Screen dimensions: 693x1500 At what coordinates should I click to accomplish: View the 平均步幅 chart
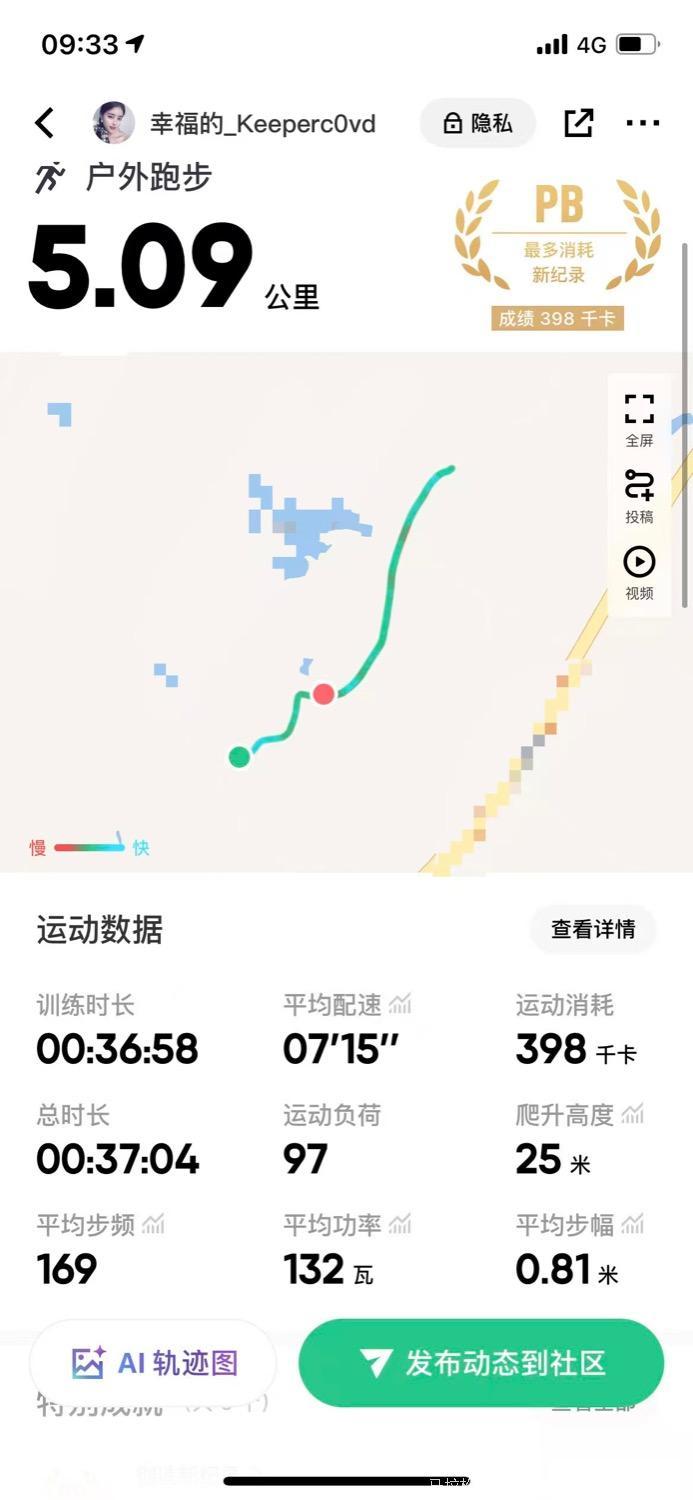[632, 1224]
